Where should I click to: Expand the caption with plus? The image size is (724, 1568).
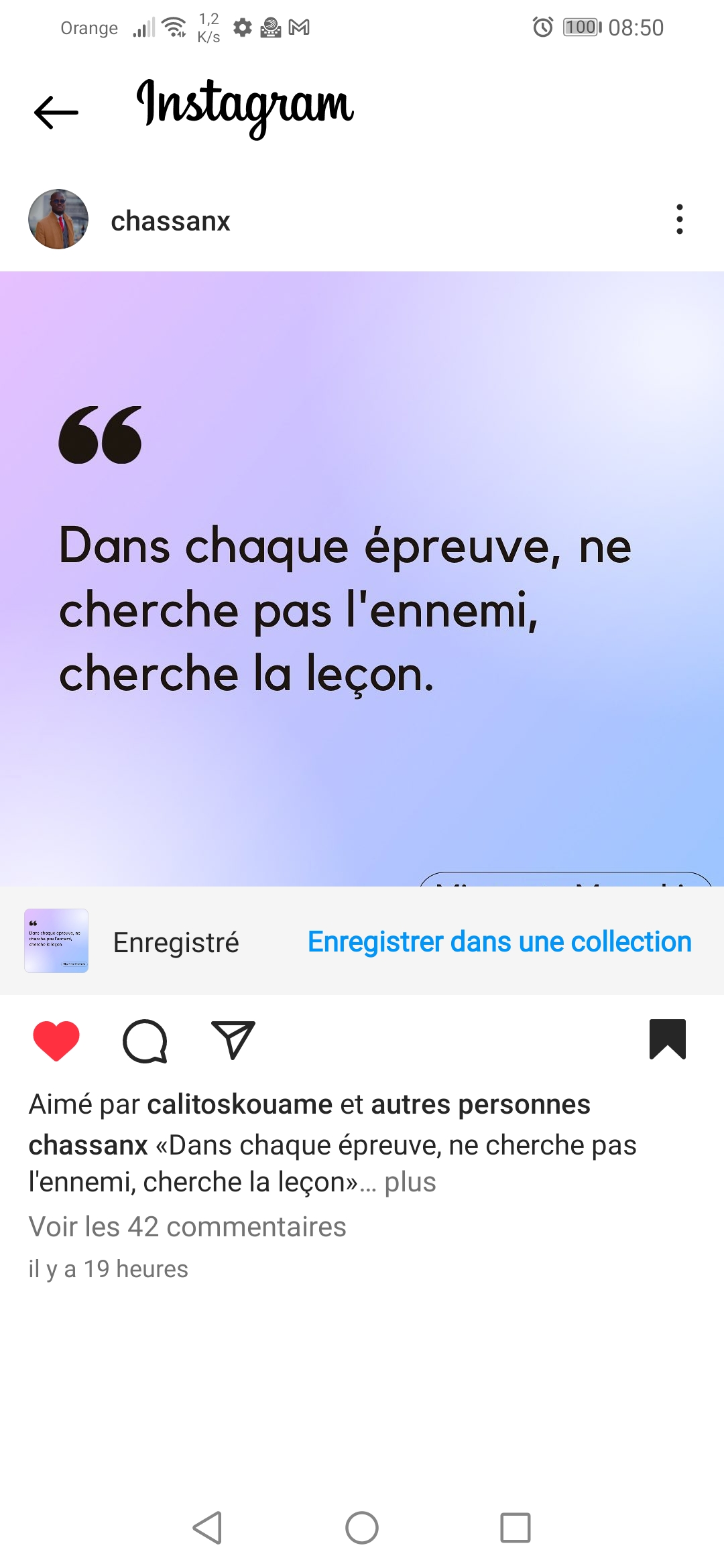click(410, 1182)
